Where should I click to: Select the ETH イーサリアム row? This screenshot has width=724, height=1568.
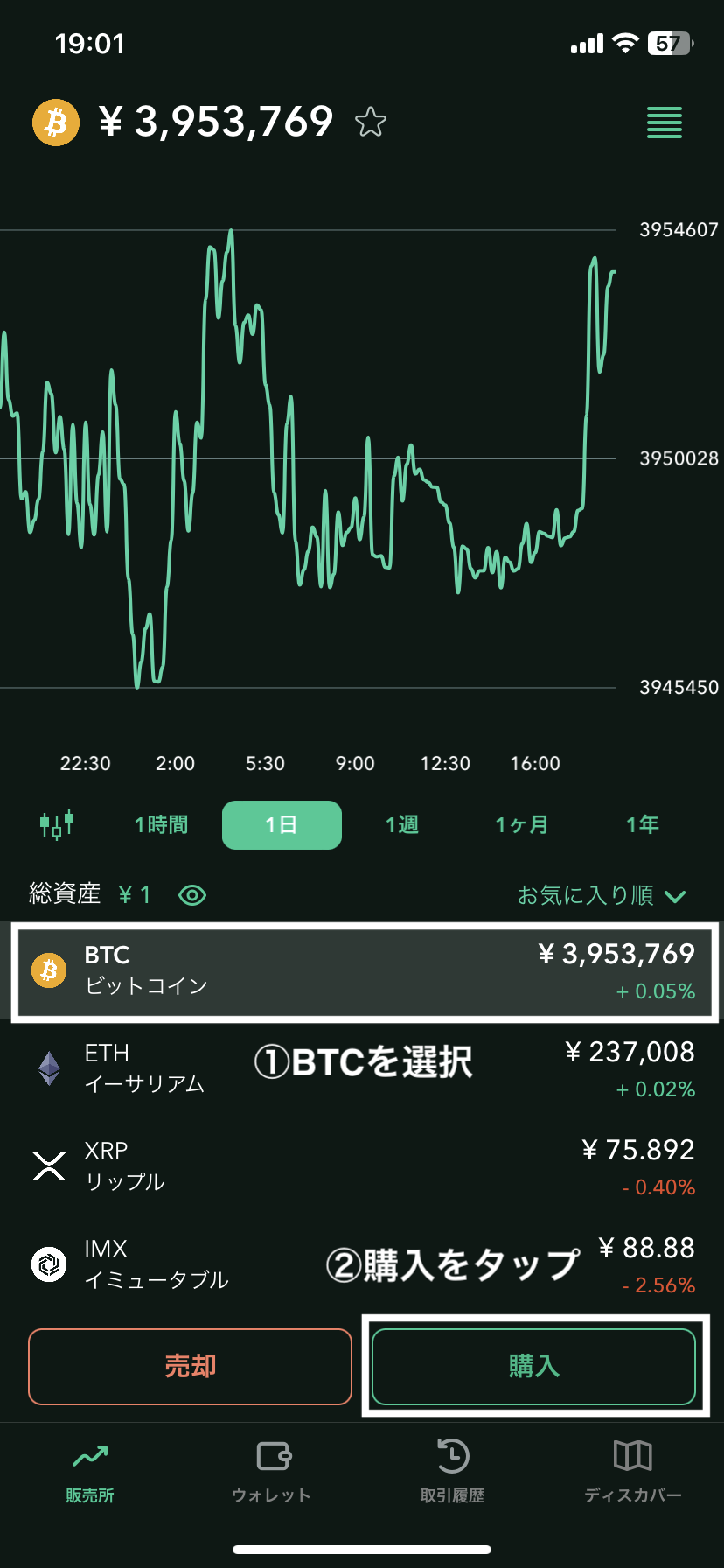[362, 1069]
